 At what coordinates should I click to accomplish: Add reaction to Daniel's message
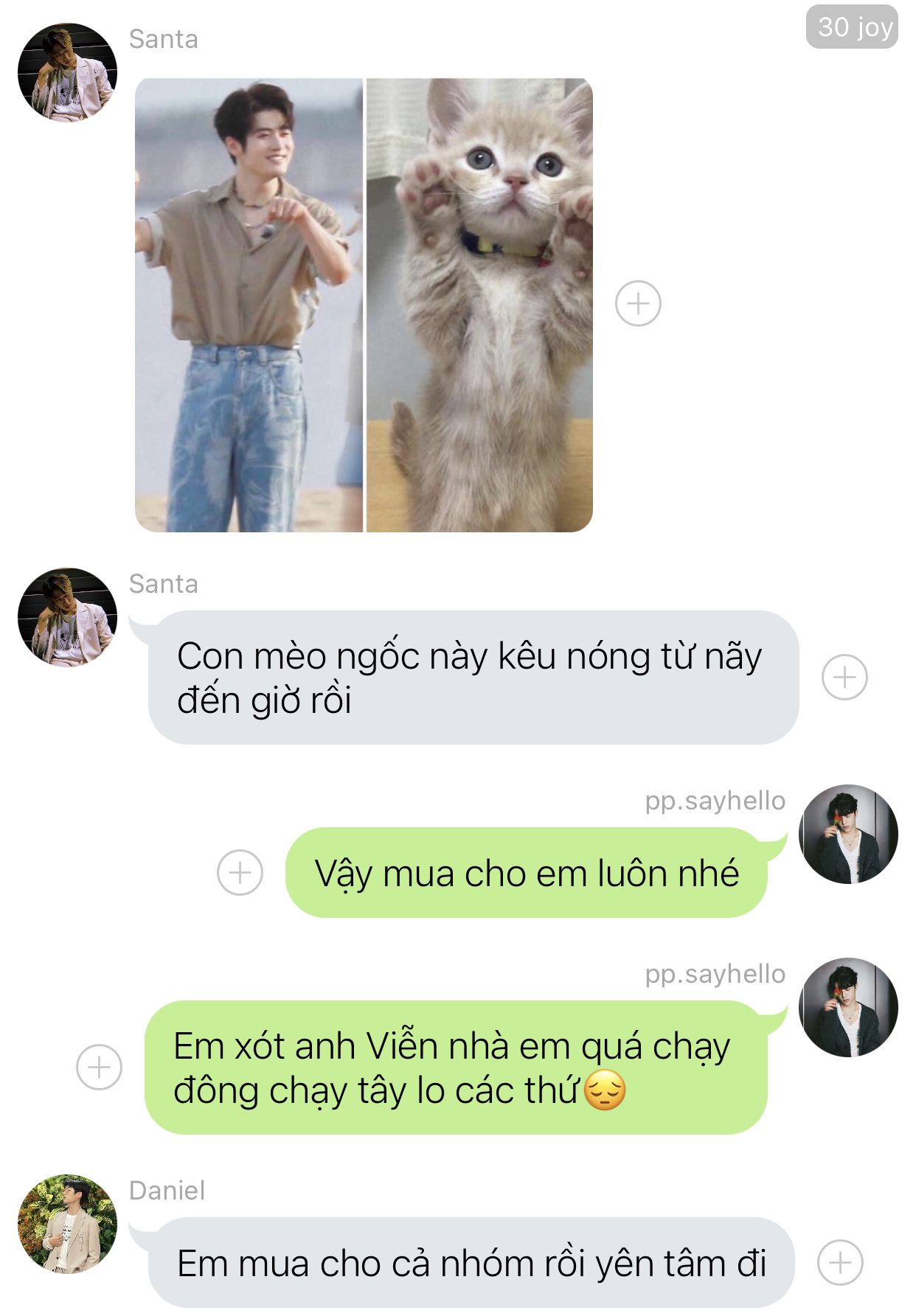(840, 1262)
